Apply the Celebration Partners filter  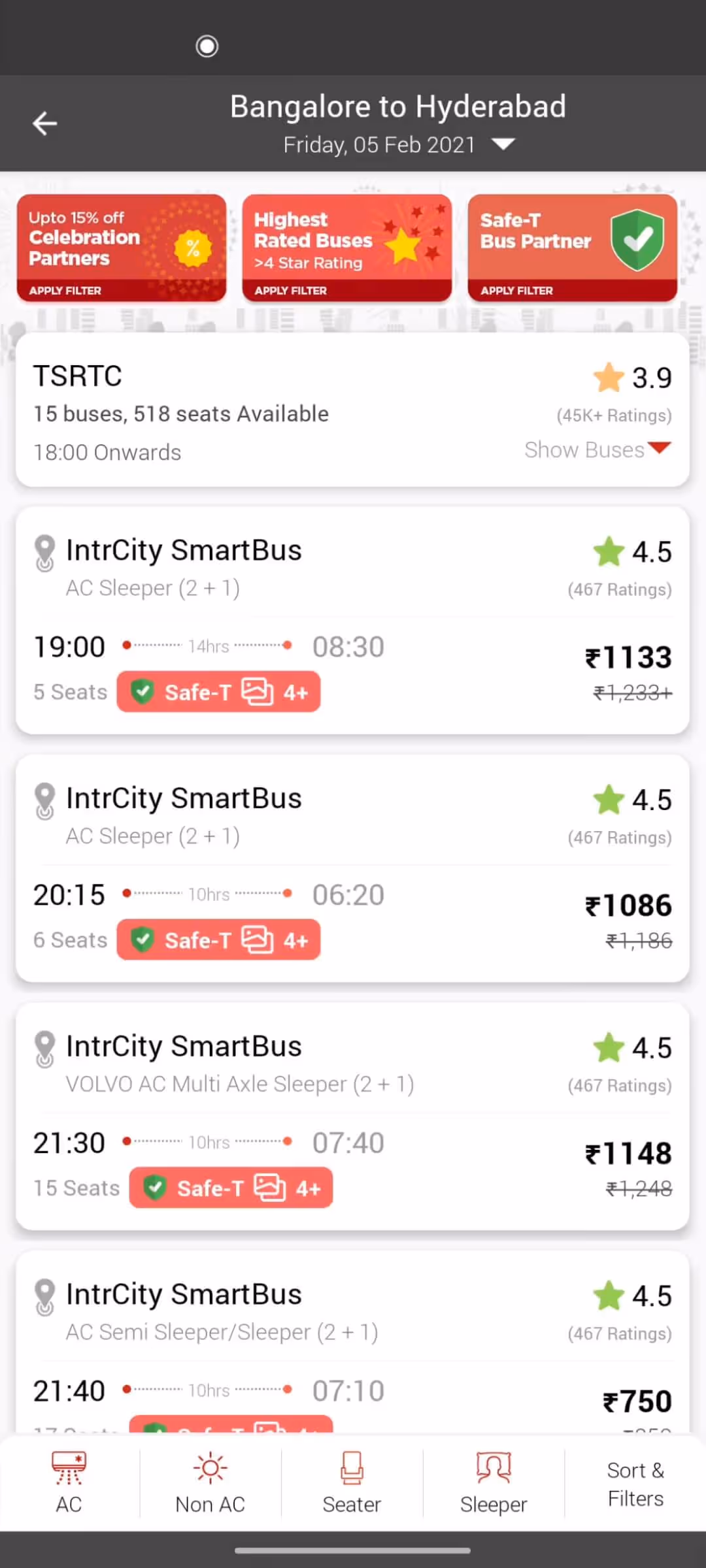[x=122, y=248]
